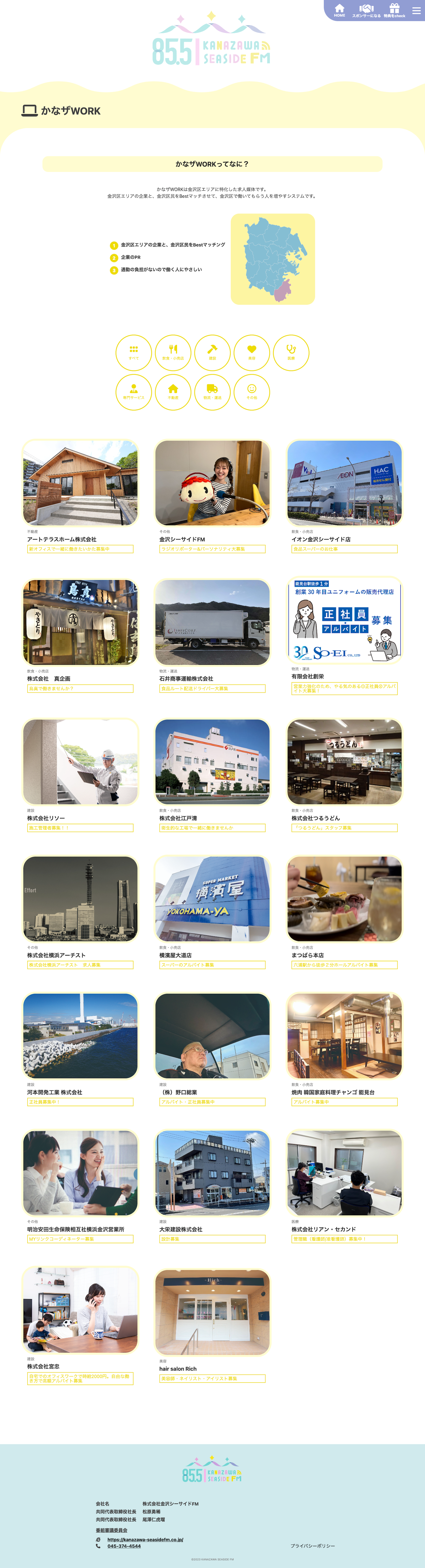Open the hamburger menu

tap(416, 10)
